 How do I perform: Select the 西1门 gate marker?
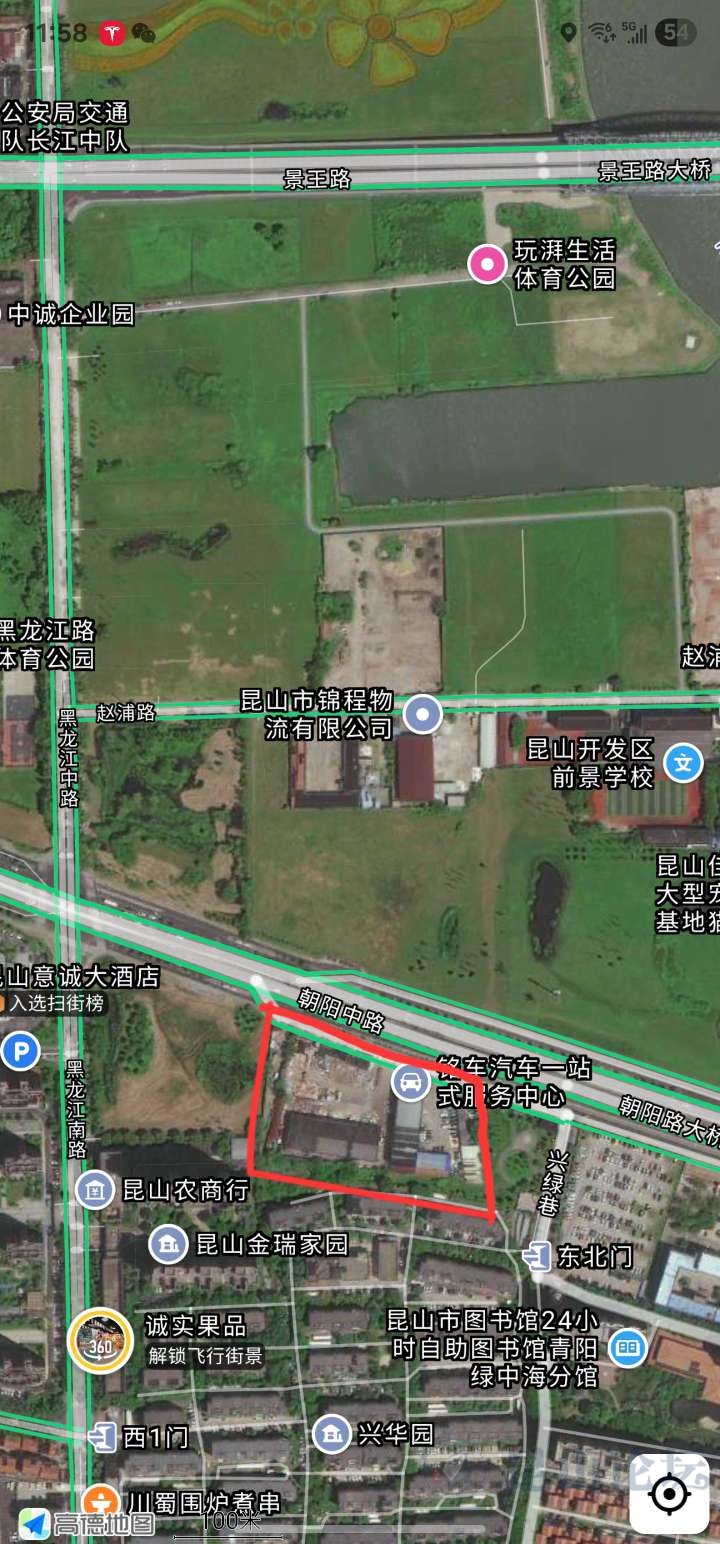point(101,1438)
